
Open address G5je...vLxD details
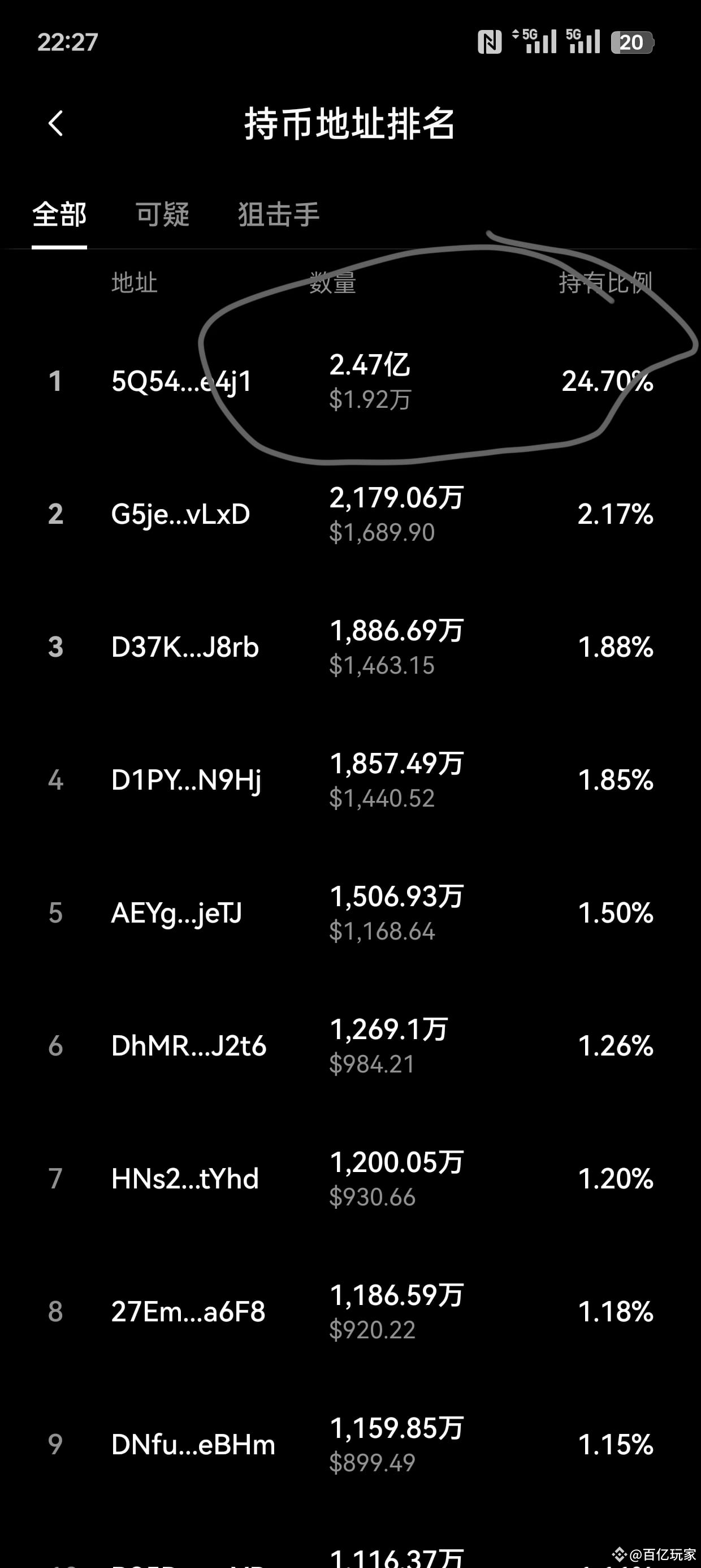181,514
